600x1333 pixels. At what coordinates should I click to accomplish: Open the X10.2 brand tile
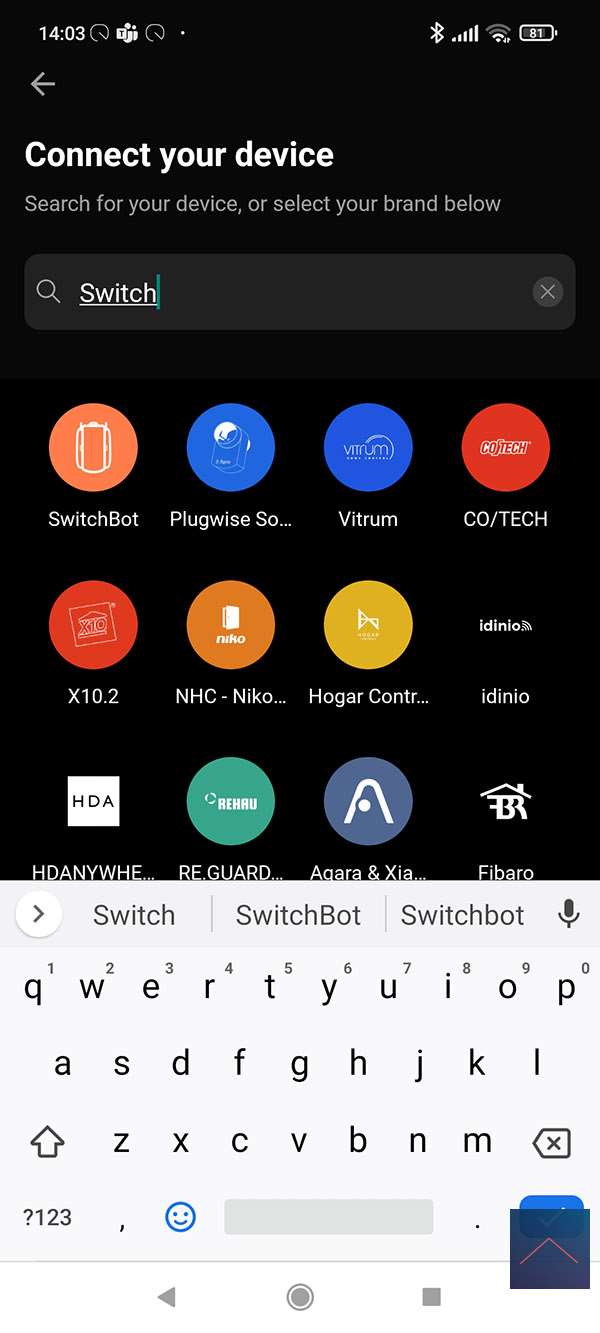(x=93, y=625)
